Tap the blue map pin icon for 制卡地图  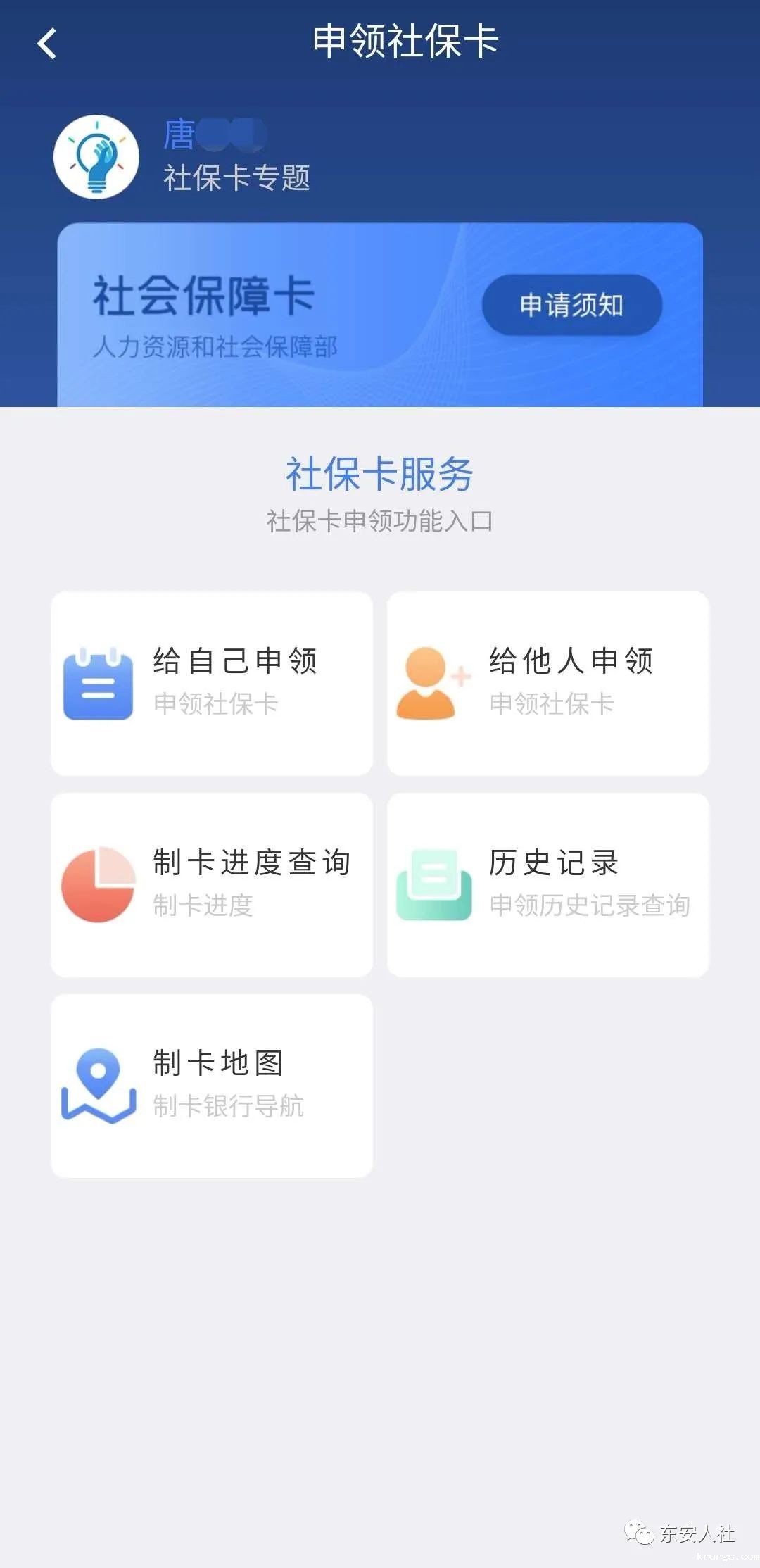[99, 1084]
